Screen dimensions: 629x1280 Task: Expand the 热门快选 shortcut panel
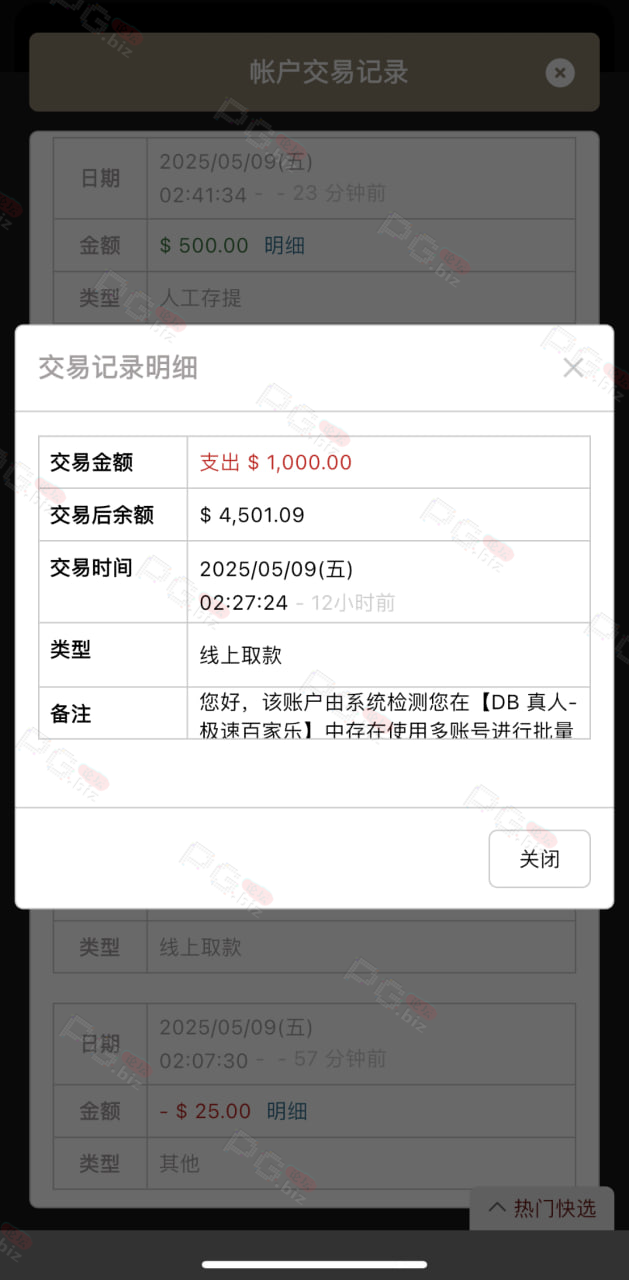point(542,1208)
